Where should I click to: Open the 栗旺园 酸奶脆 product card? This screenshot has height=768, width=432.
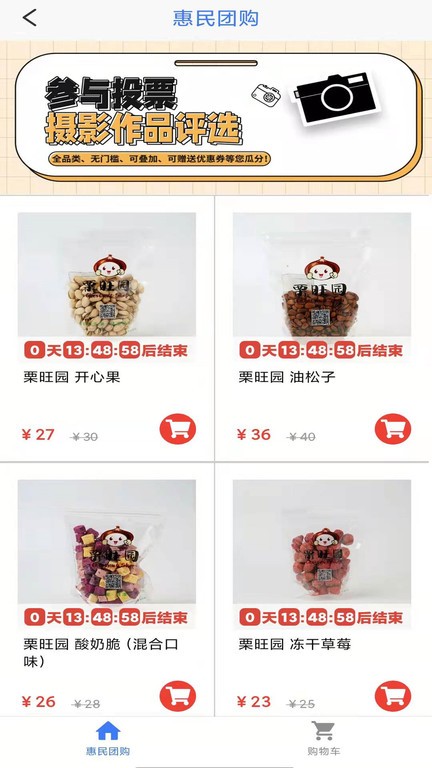107,590
